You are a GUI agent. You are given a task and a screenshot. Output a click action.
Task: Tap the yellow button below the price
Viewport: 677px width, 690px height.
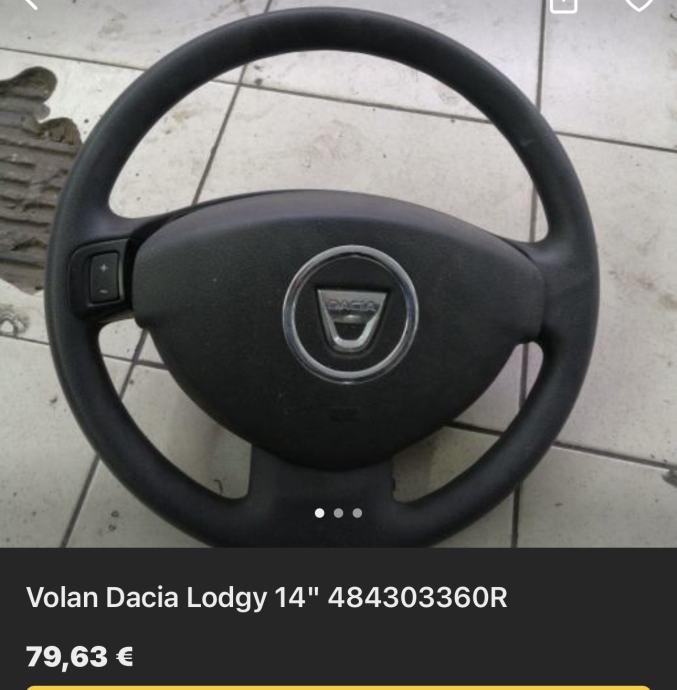338,687
